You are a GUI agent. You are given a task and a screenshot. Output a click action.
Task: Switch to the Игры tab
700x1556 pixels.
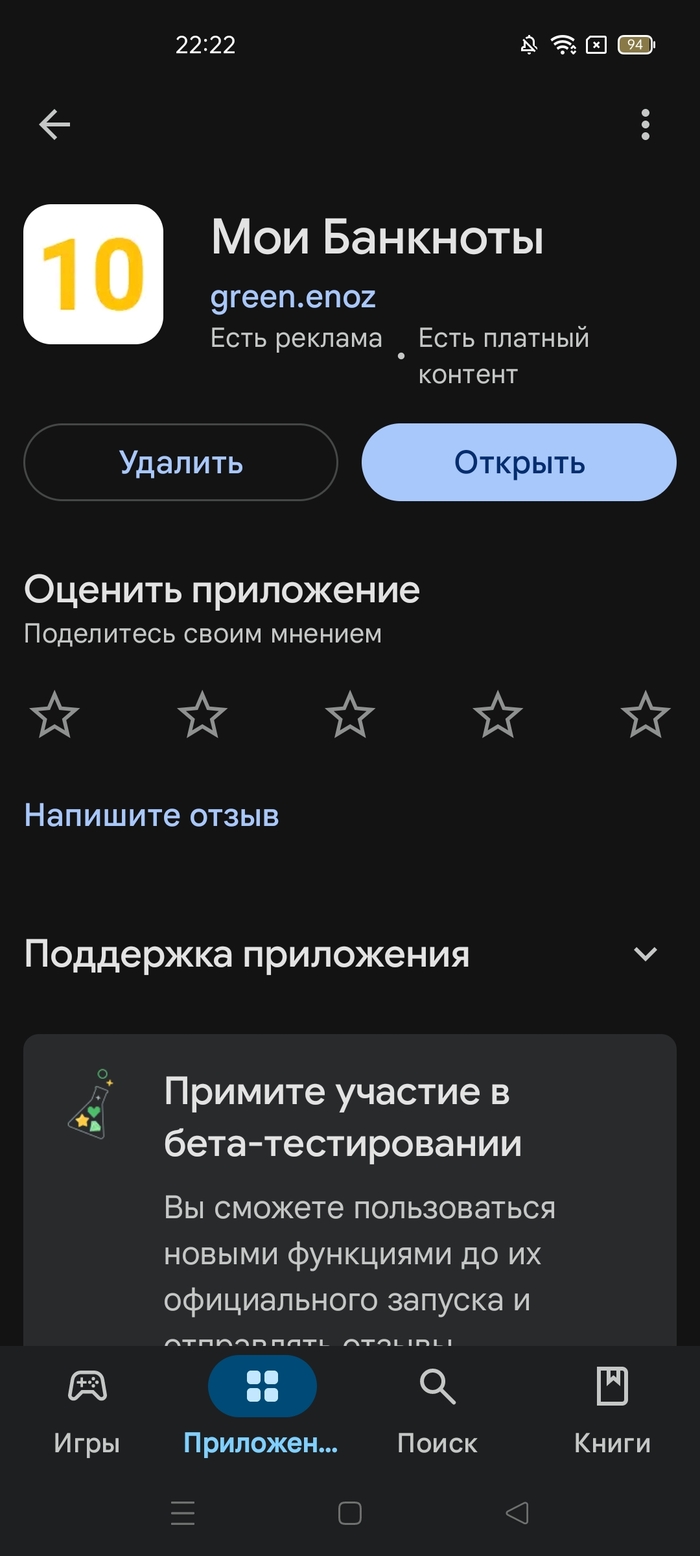pos(87,1410)
